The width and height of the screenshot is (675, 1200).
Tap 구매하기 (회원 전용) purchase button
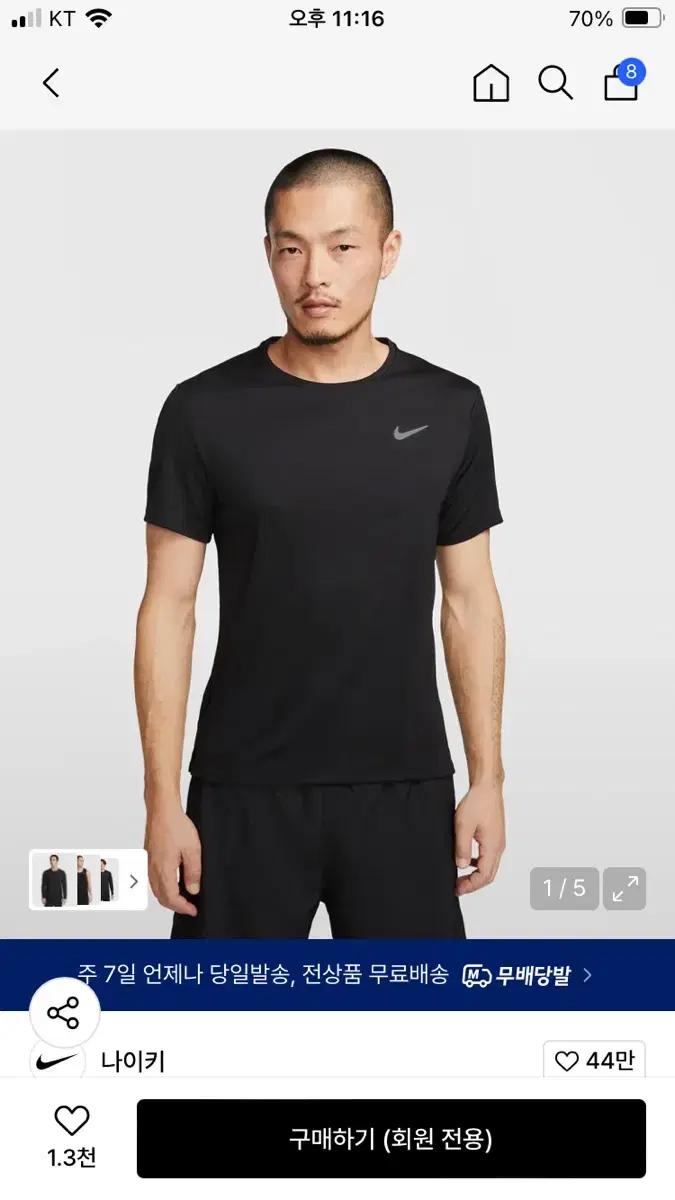(391, 1138)
